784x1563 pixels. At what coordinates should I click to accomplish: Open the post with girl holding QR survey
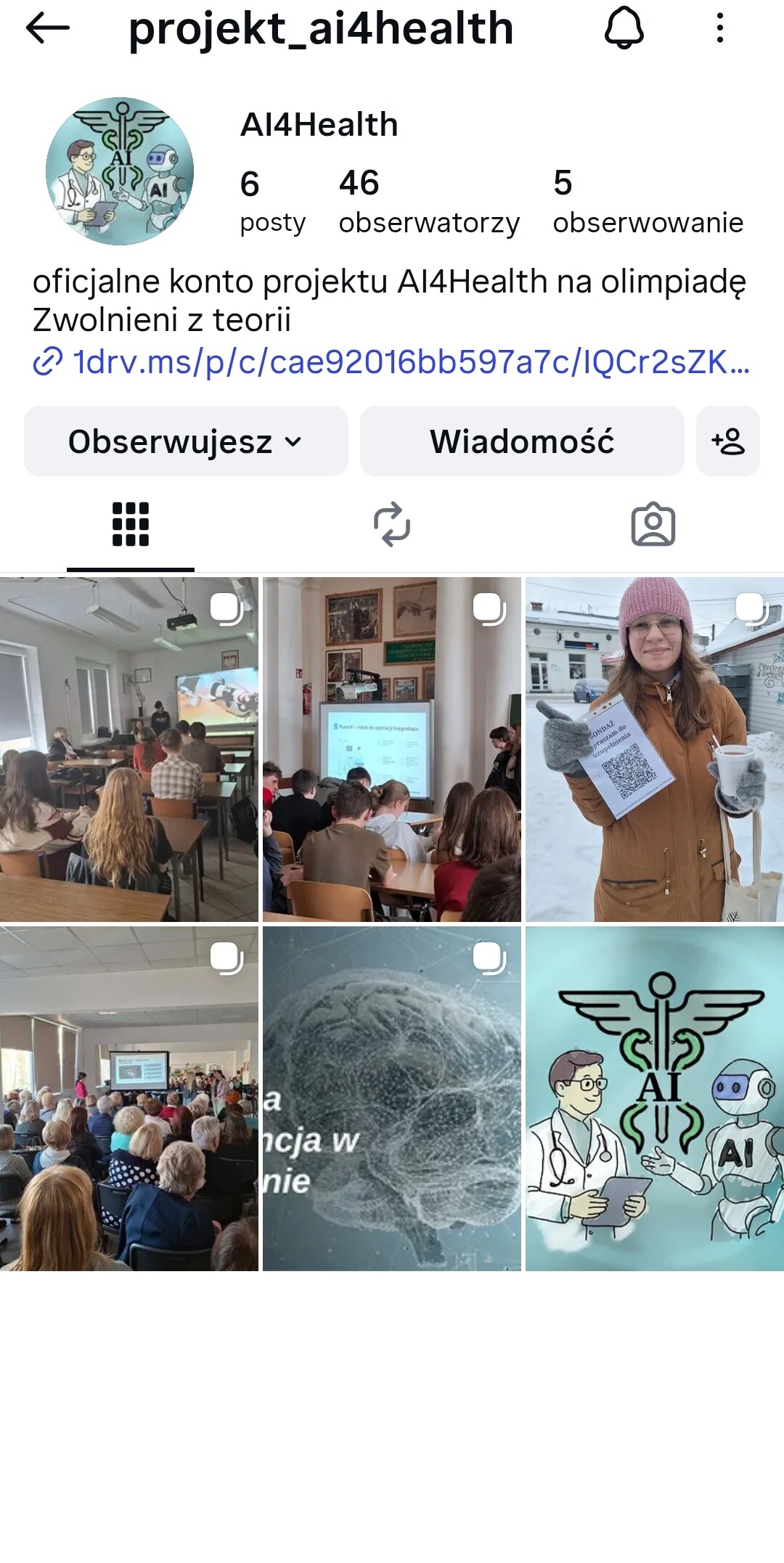655,749
